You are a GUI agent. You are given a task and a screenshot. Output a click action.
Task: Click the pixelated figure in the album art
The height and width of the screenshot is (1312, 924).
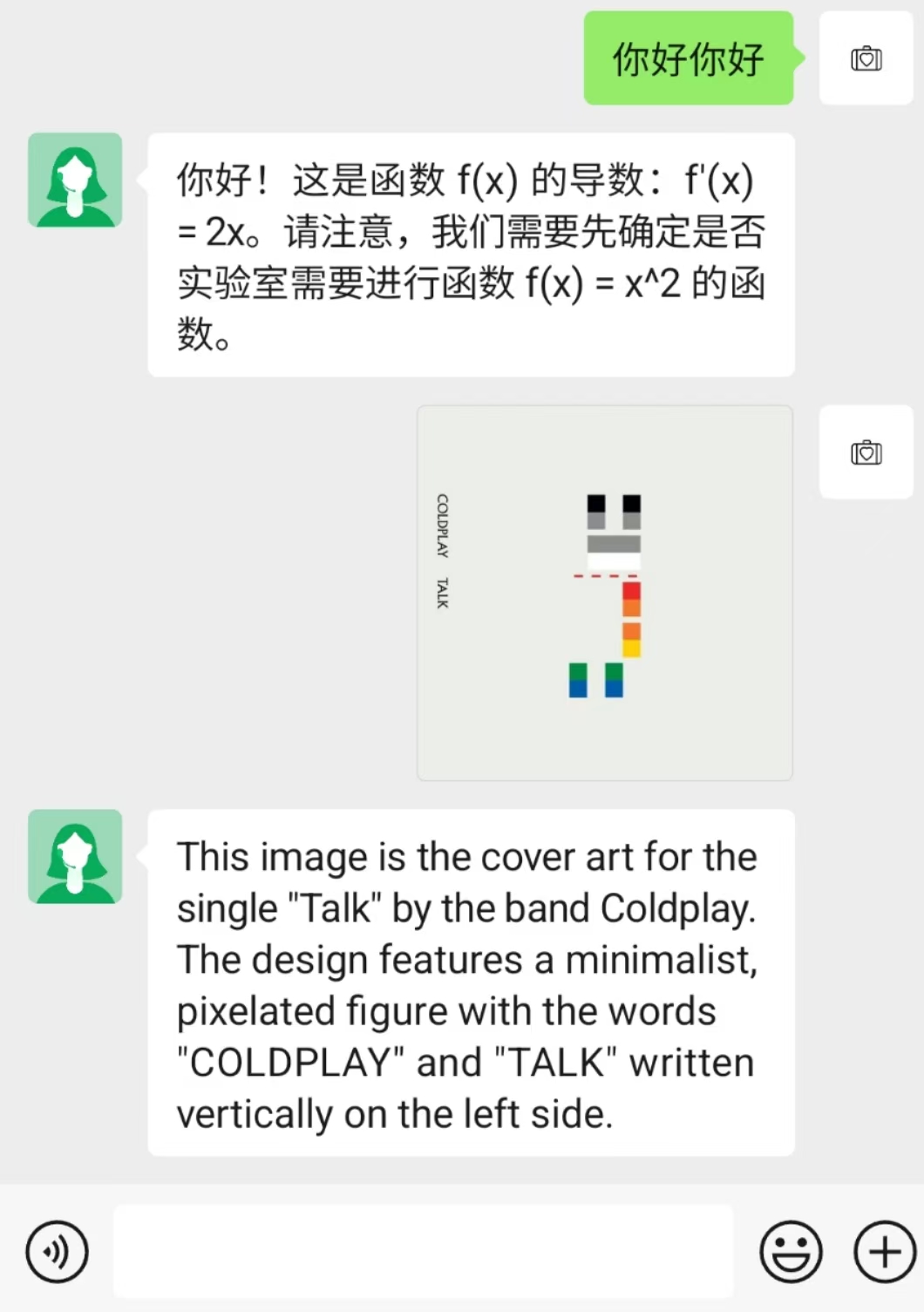click(x=610, y=593)
